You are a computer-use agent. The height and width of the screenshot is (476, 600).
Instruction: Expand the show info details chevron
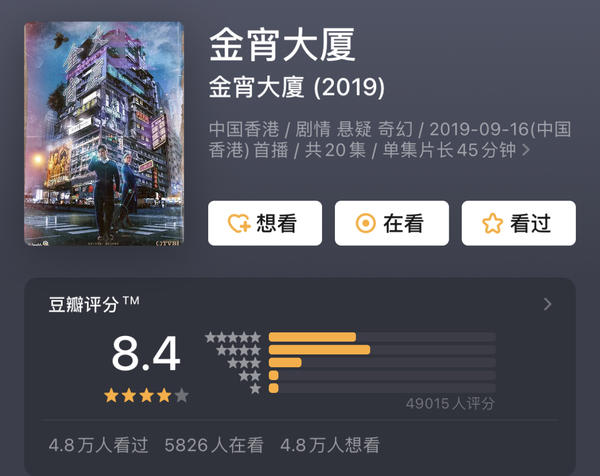(x=527, y=151)
